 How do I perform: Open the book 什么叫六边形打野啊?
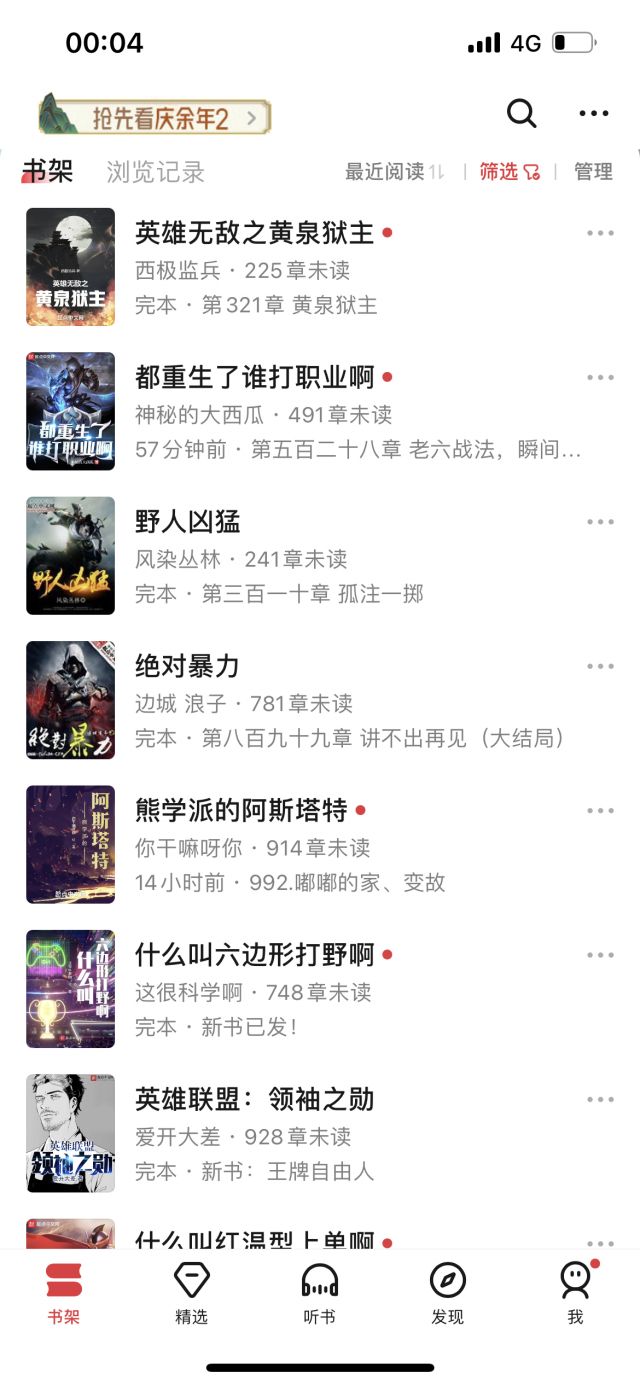point(254,955)
